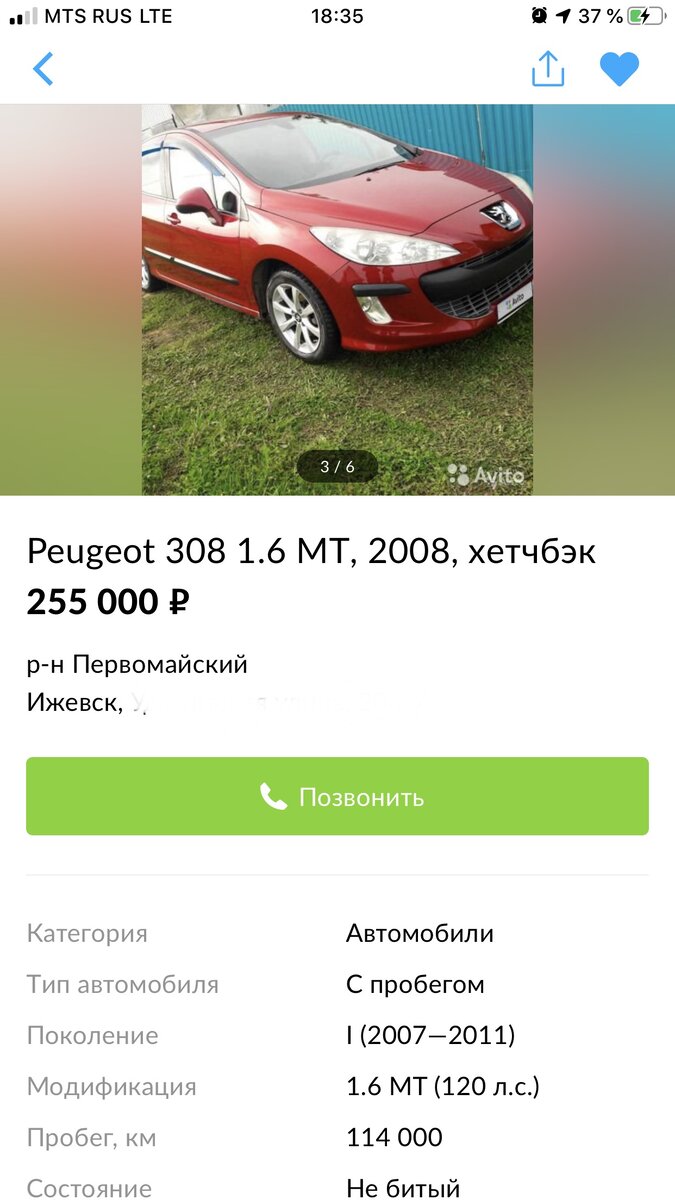
Task: Remove listing from favorites via heart icon
Action: tap(619, 69)
